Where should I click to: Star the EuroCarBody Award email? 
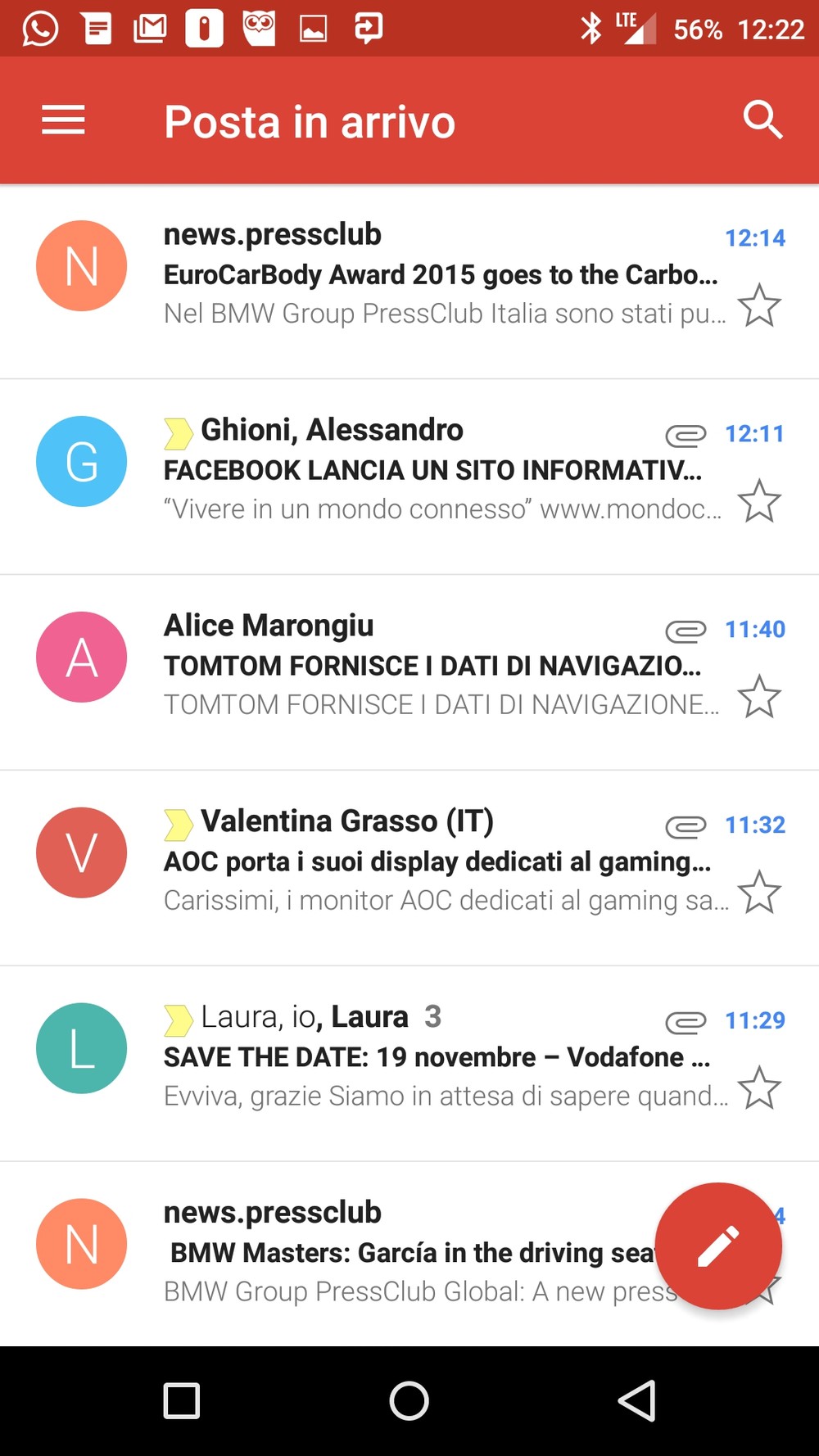pos(759,305)
